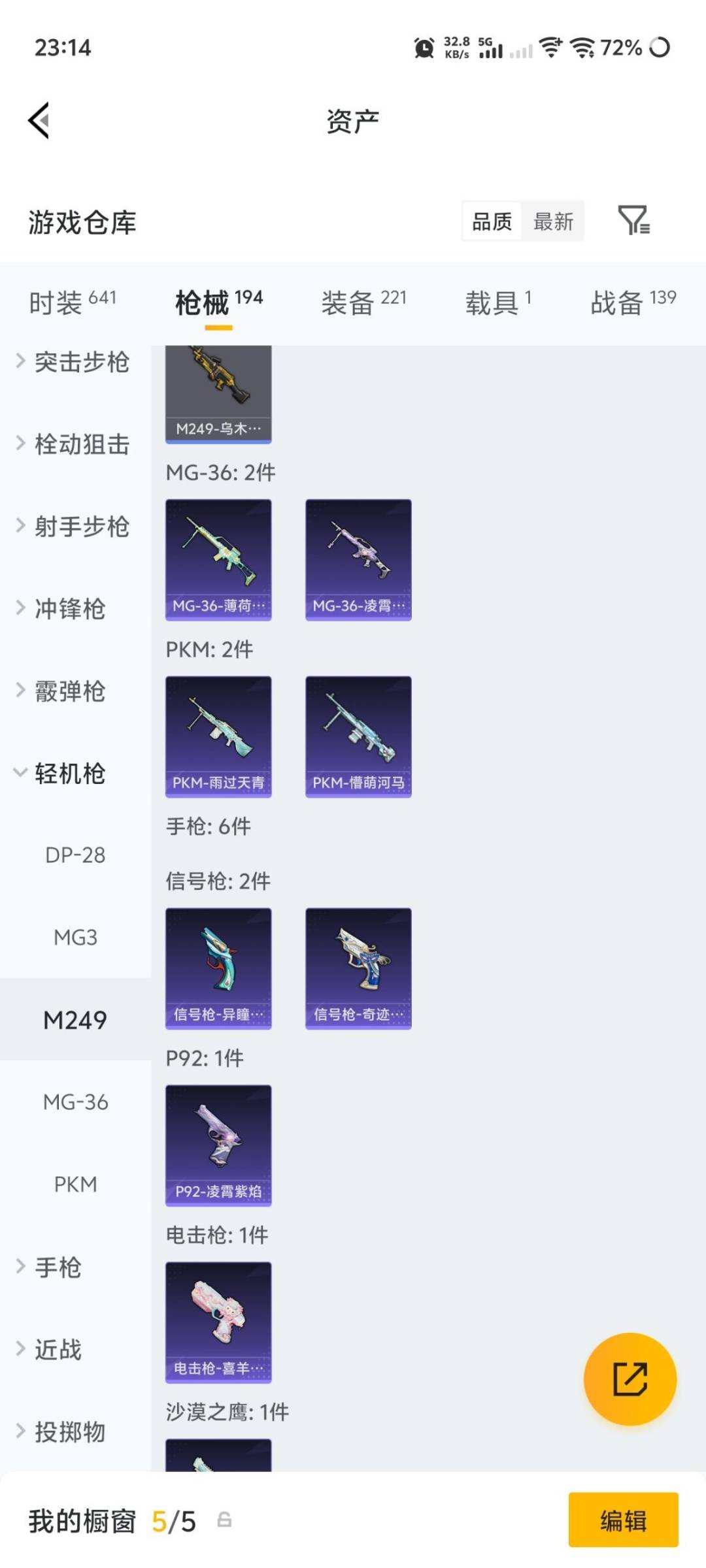Select the 信号枪-异瞳 weapon thumbnail
The width and height of the screenshot is (706, 1568).
point(218,968)
